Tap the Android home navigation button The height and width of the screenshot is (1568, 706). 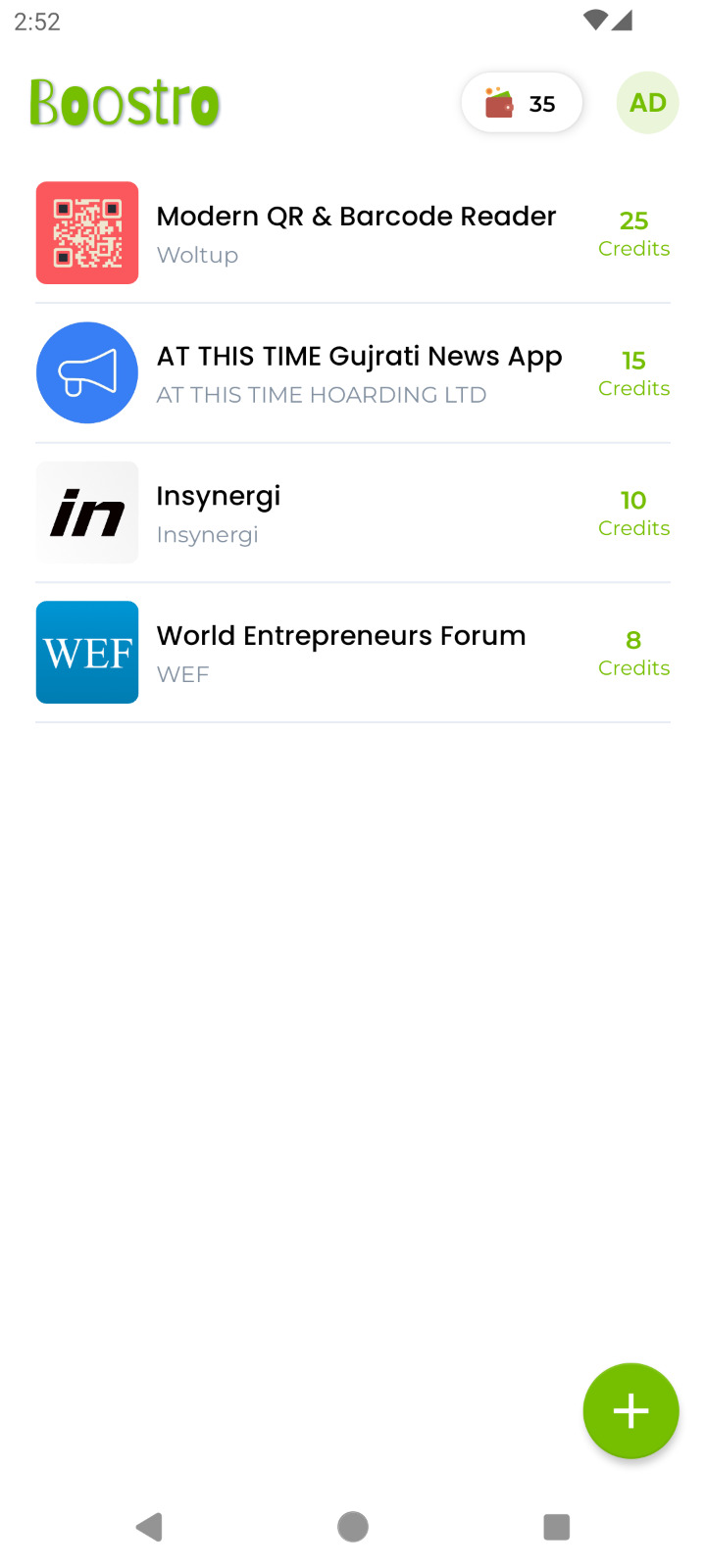pos(353,1526)
